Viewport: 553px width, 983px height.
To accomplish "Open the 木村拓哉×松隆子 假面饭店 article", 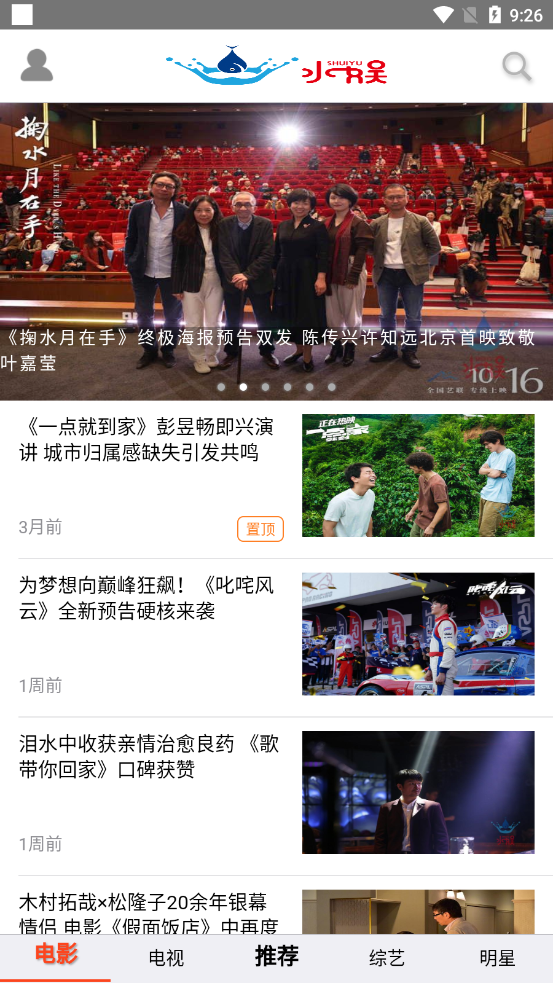I will click(x=276, y=905).
